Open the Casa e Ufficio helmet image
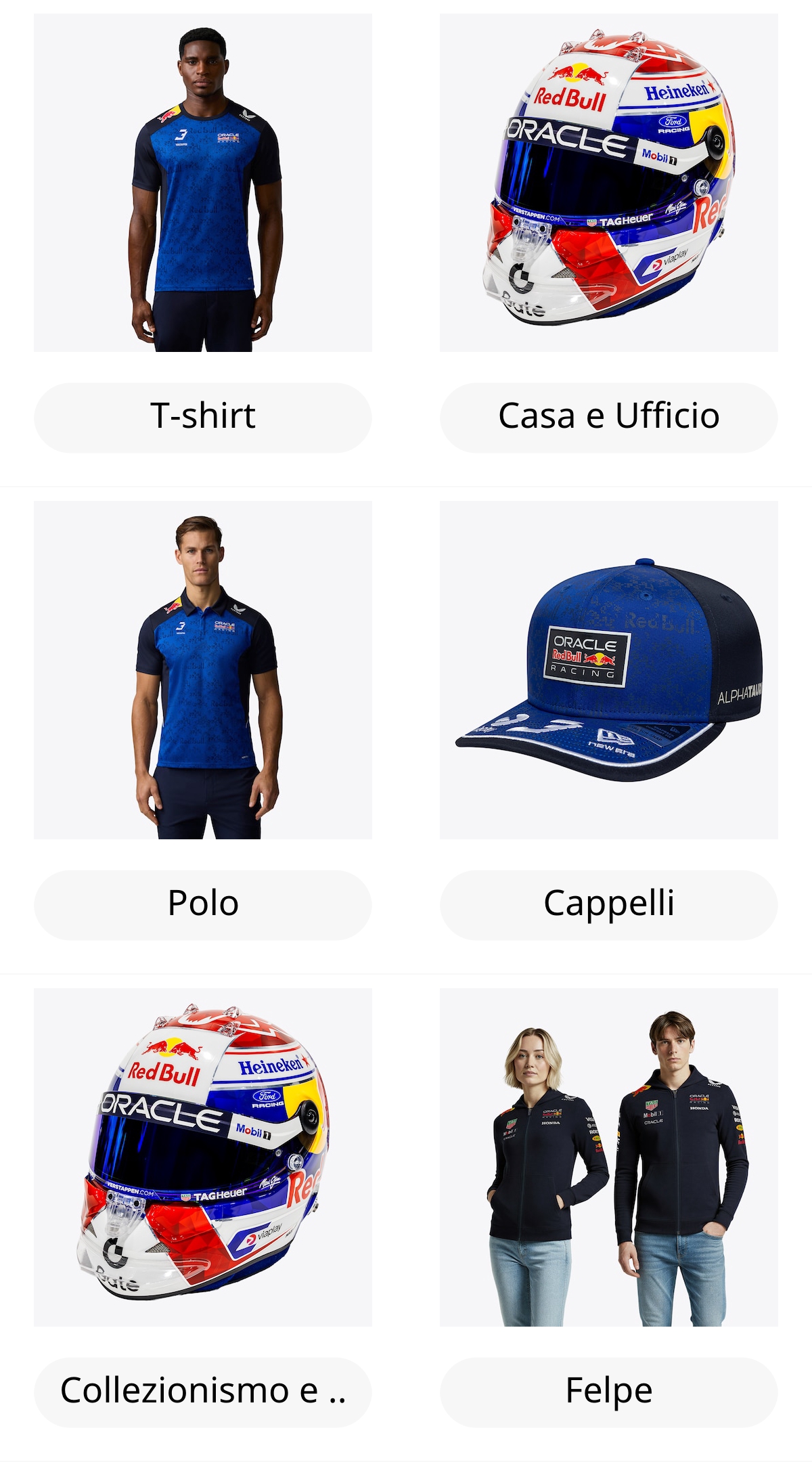The height and width of the screenshot is (1462, 812). [x=609, y=183]
